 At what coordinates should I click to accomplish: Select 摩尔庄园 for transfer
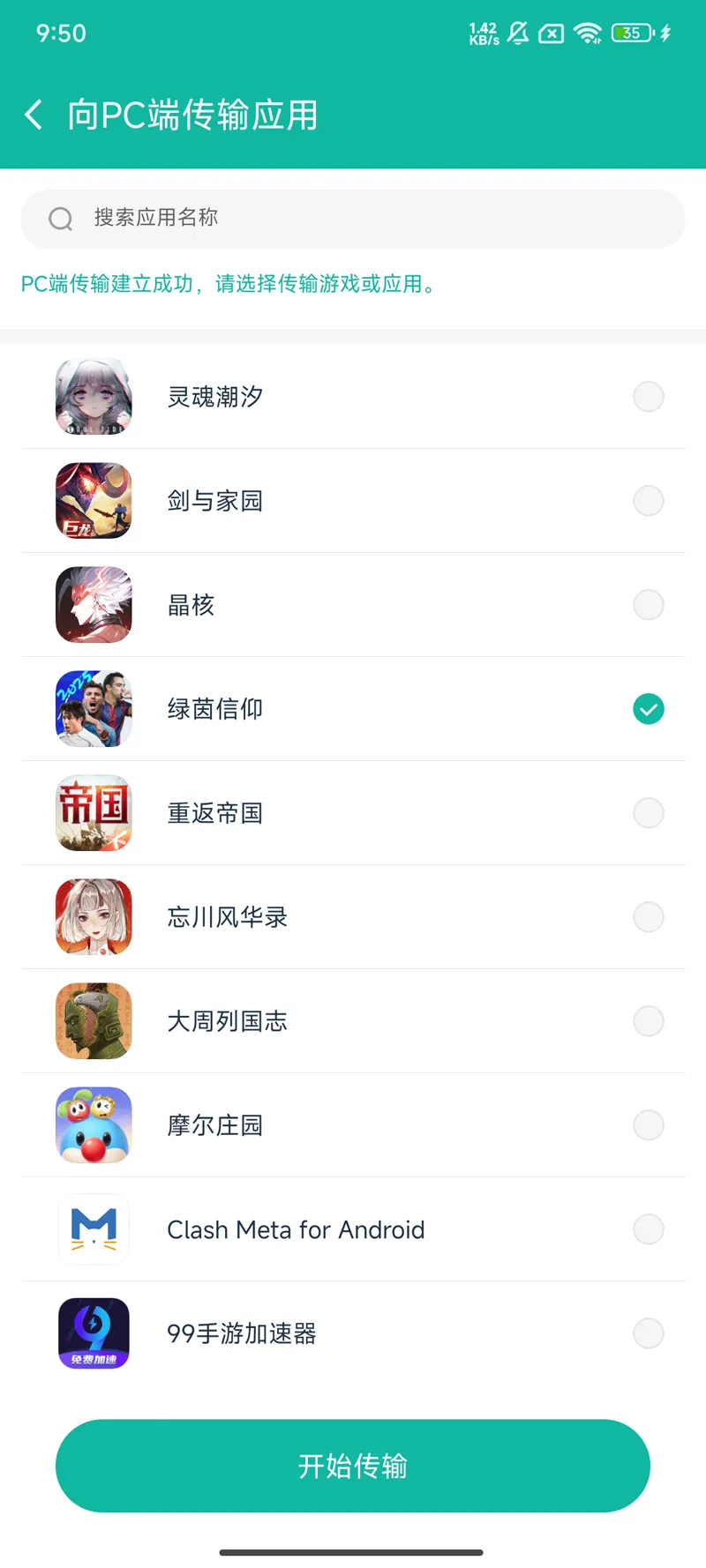coord(648,1125)
